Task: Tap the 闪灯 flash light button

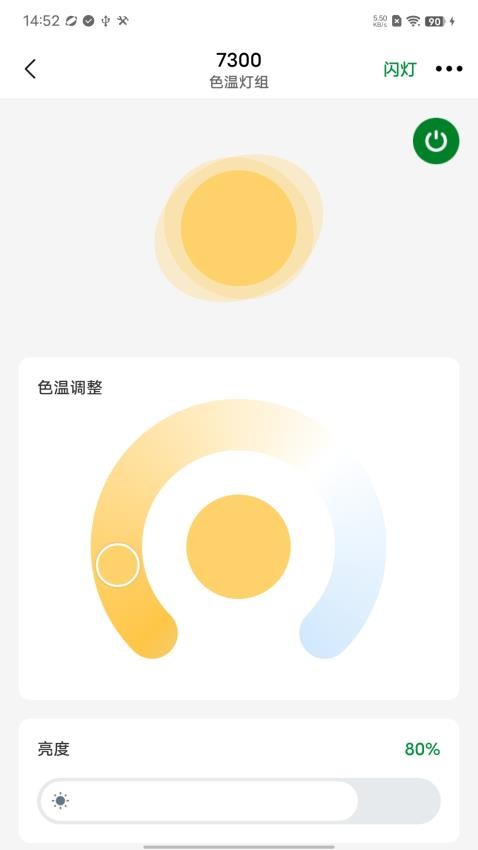Action: [400, 69]
